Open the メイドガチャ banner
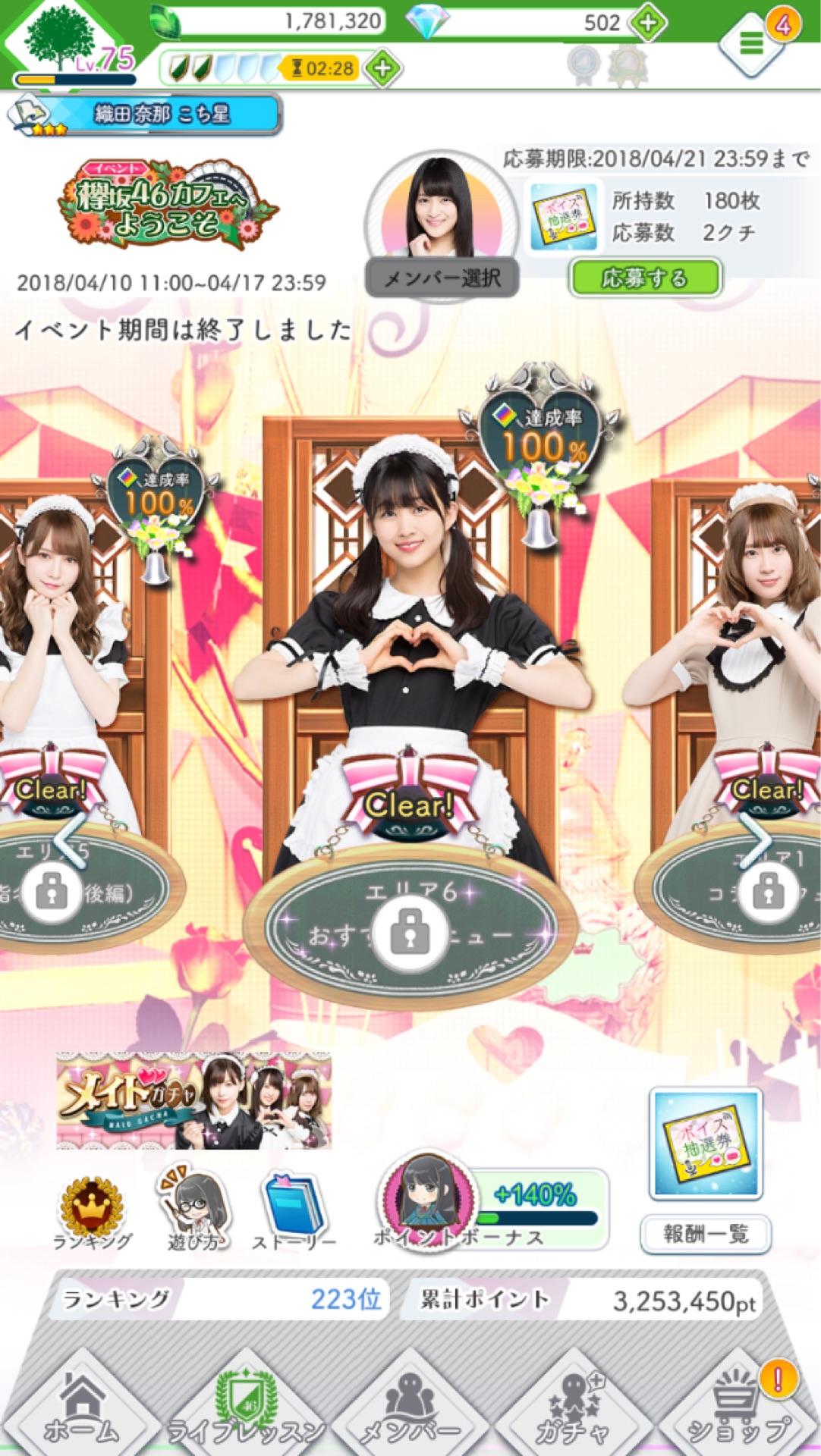 [x=193, y=1101]
